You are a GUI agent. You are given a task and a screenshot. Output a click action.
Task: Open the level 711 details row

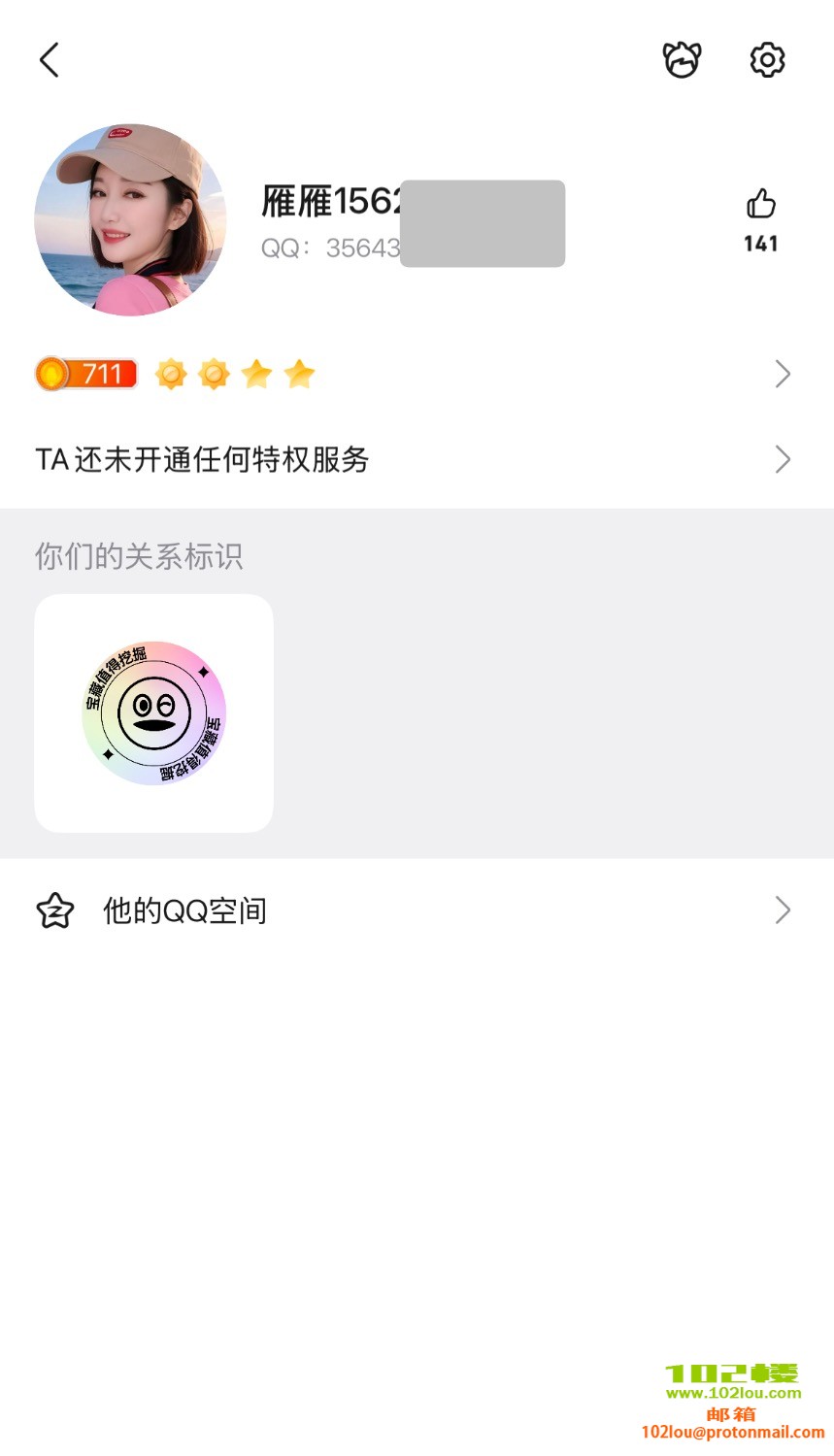pyautogui.click(x=416, y=374)
